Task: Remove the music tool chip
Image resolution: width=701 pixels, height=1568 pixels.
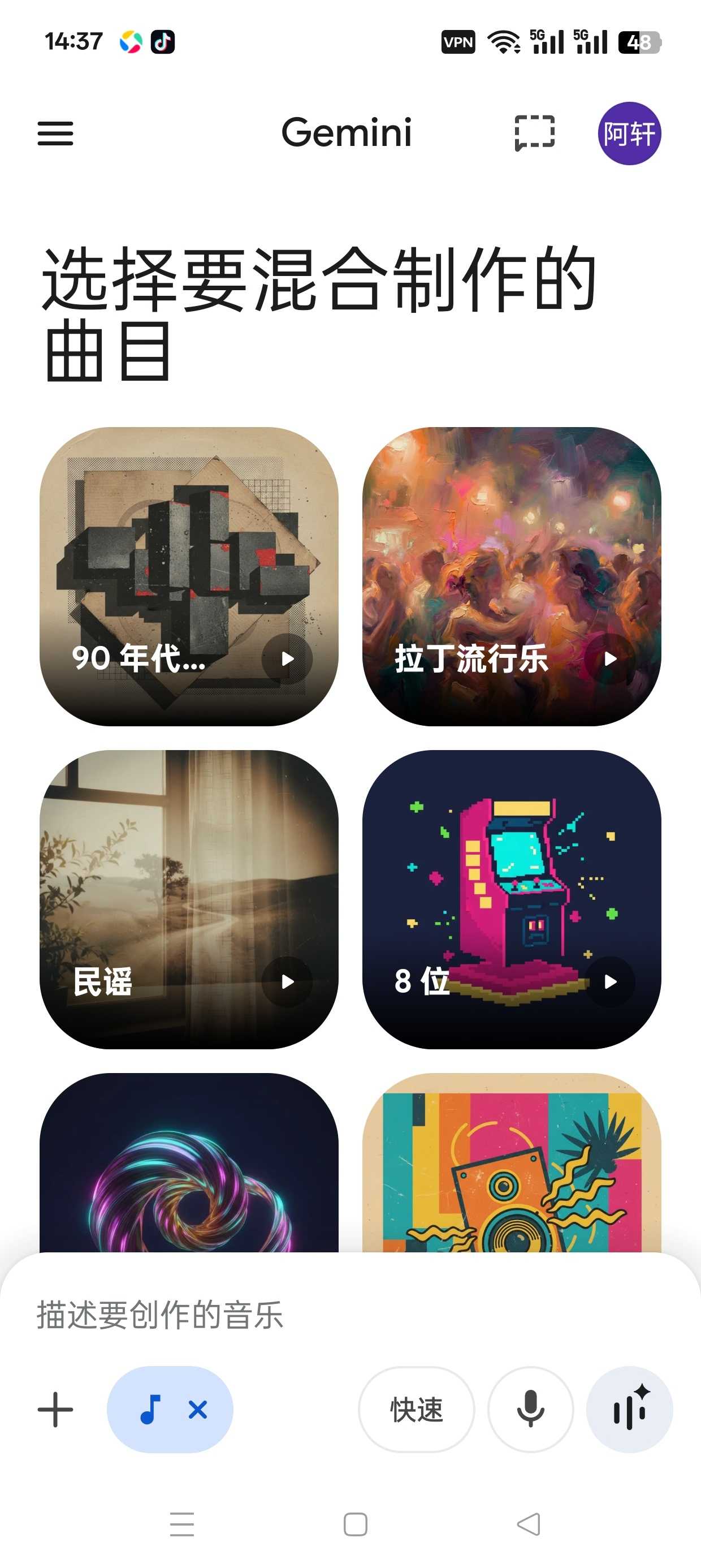Action: pos(198,1409)
